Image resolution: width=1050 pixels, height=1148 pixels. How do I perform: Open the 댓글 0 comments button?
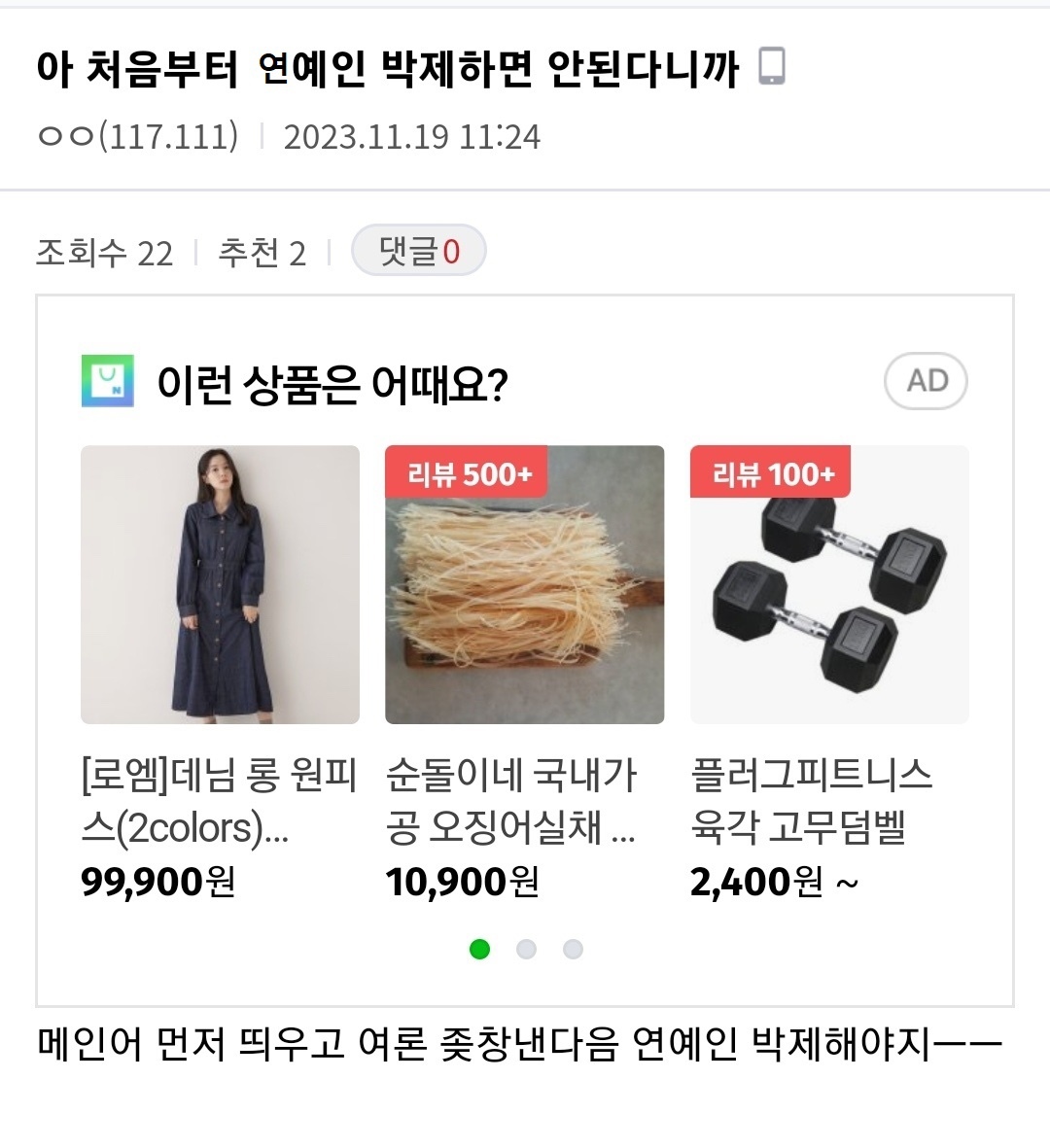[x=419, y=251]
